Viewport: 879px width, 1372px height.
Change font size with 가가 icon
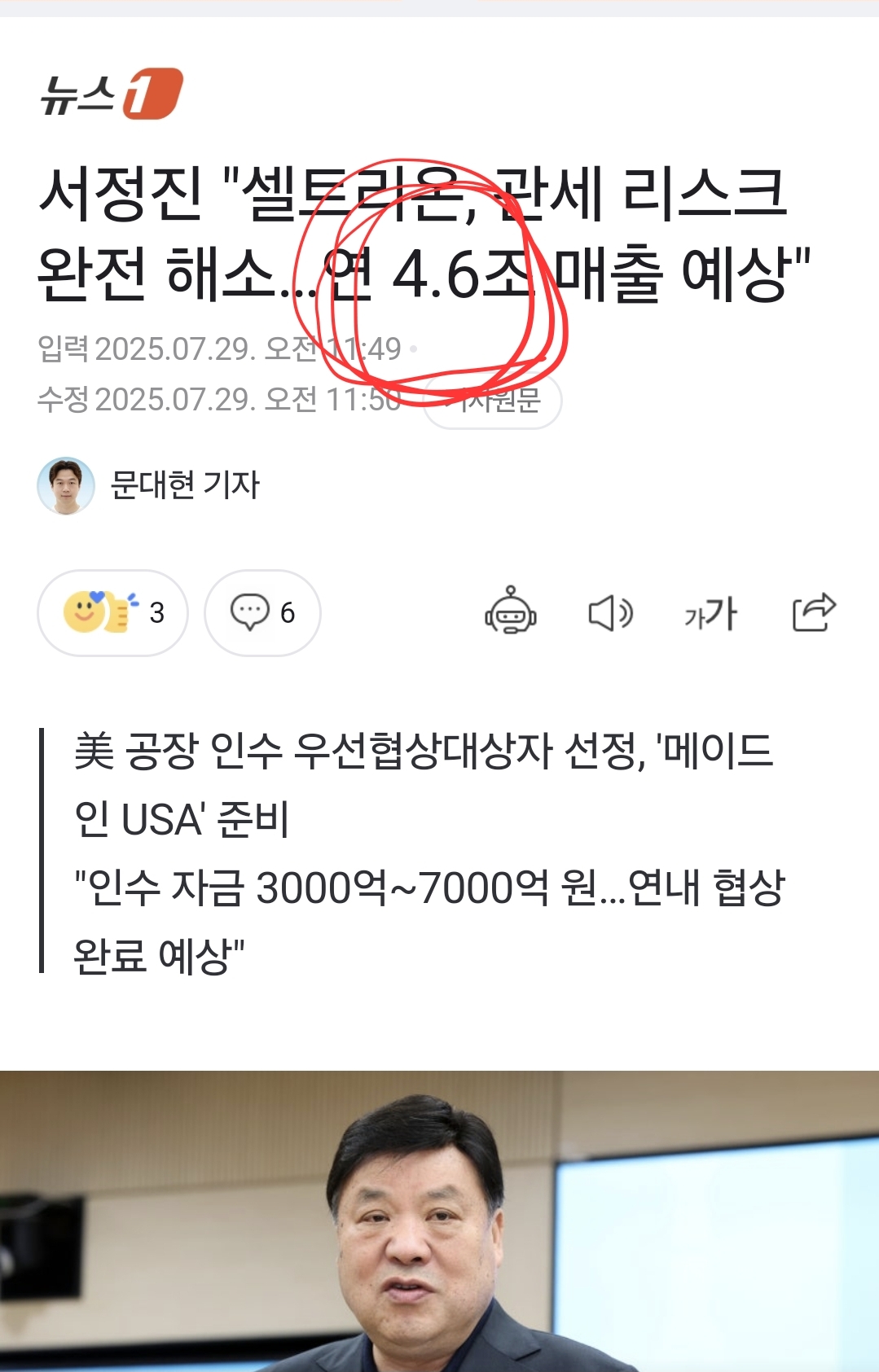coord(710,612)
